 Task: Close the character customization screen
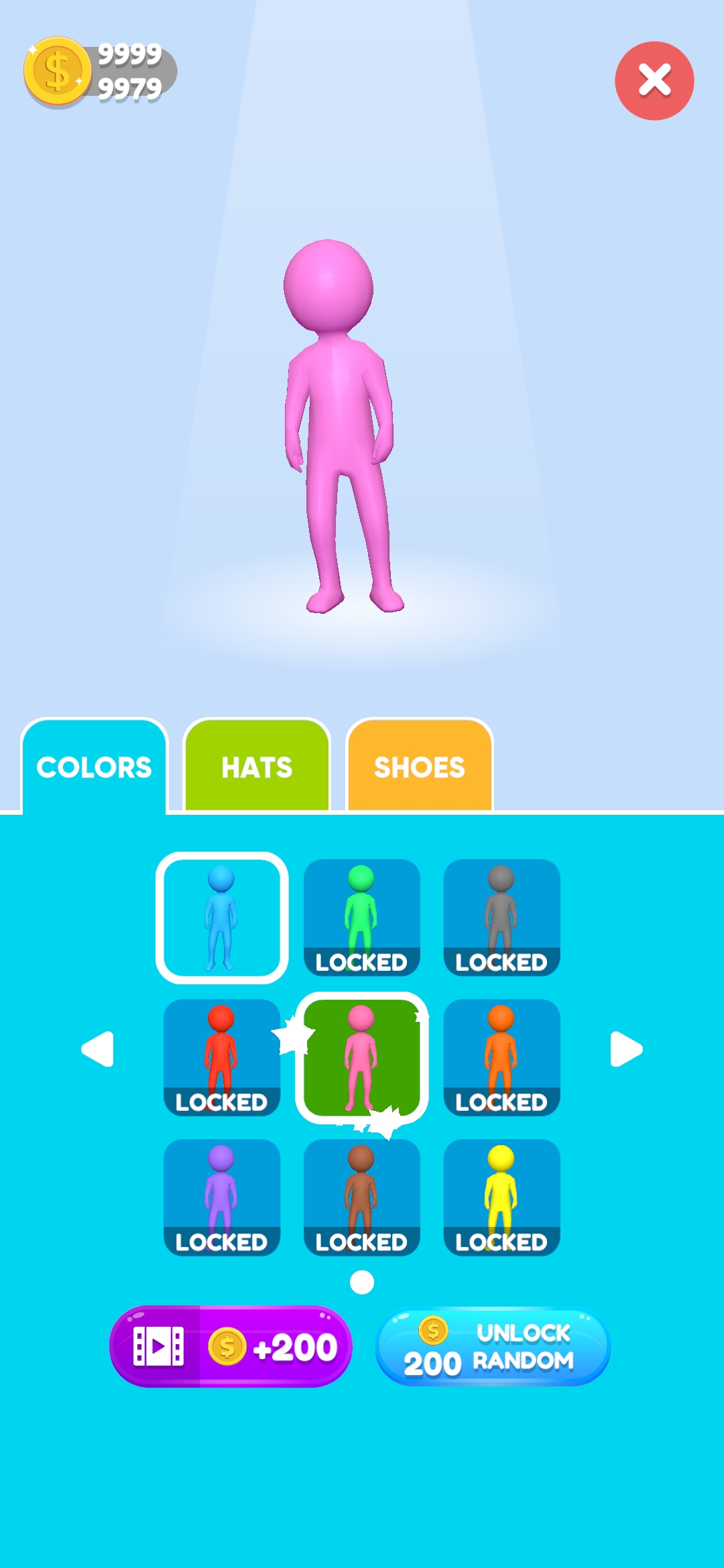[654, 81]
